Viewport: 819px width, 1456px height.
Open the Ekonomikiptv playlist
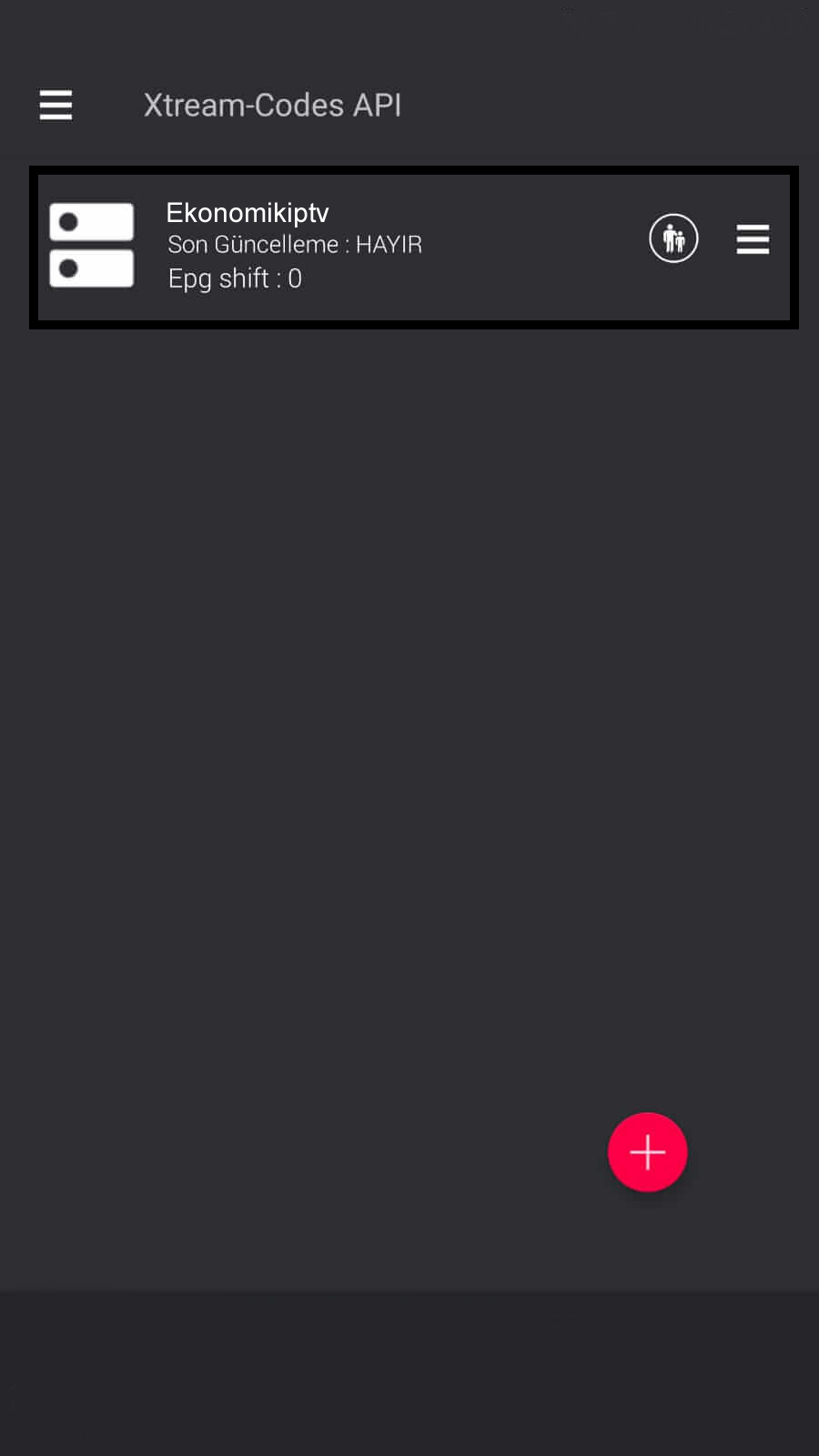point(414,248)
